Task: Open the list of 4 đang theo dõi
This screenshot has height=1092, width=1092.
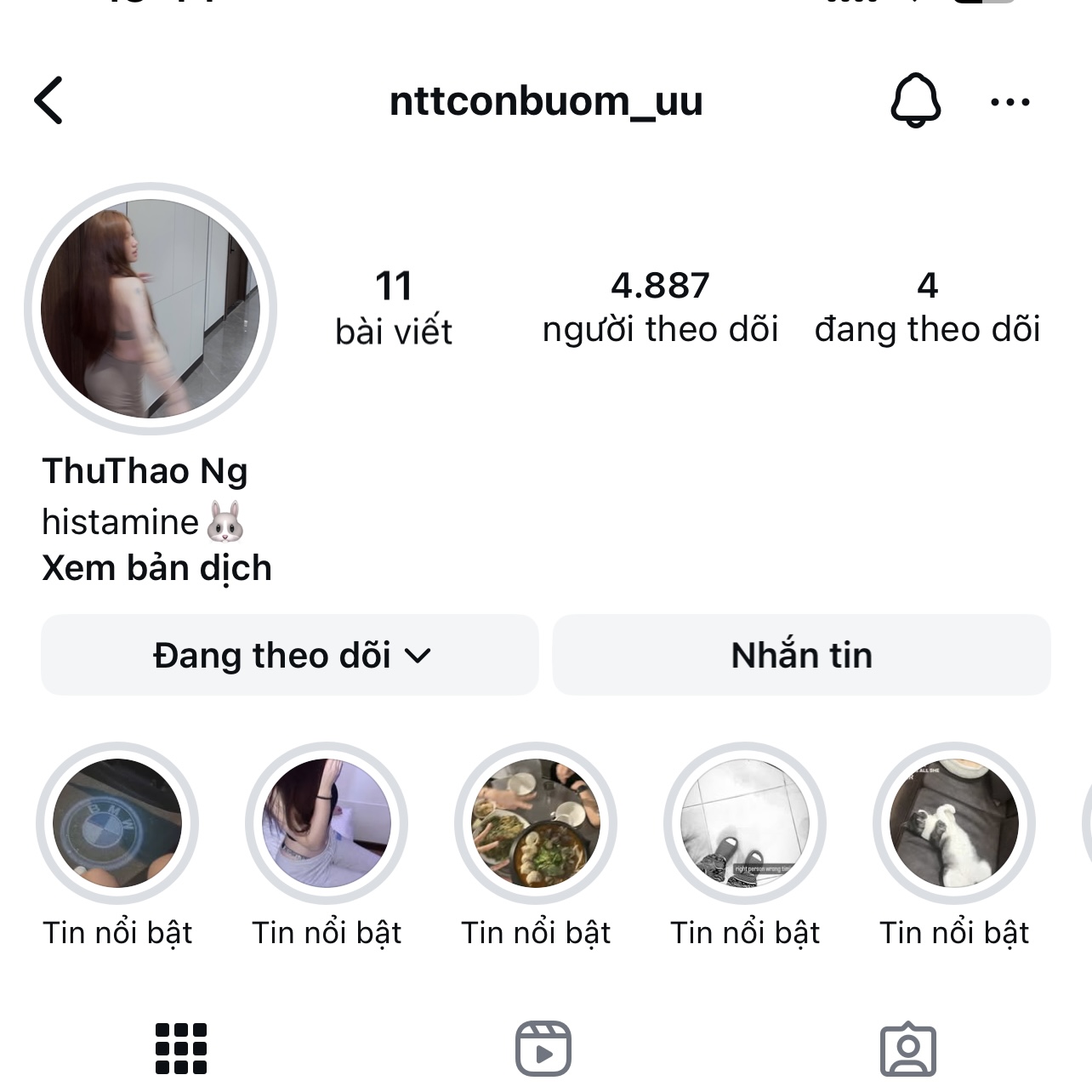Action: click(x=927, y=307)
